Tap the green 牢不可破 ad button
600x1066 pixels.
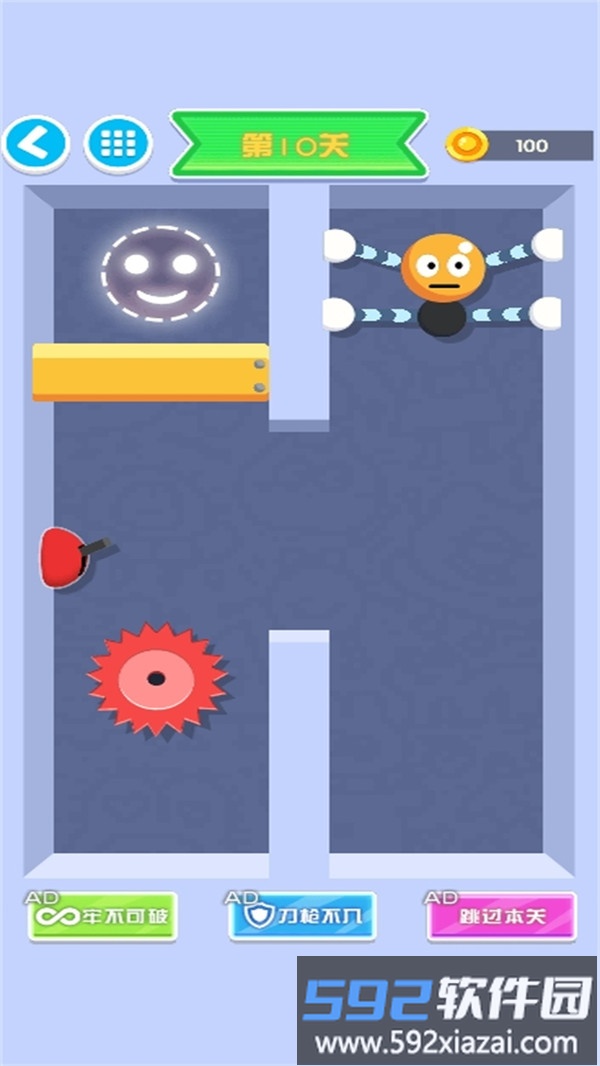[x=102, y=916]
